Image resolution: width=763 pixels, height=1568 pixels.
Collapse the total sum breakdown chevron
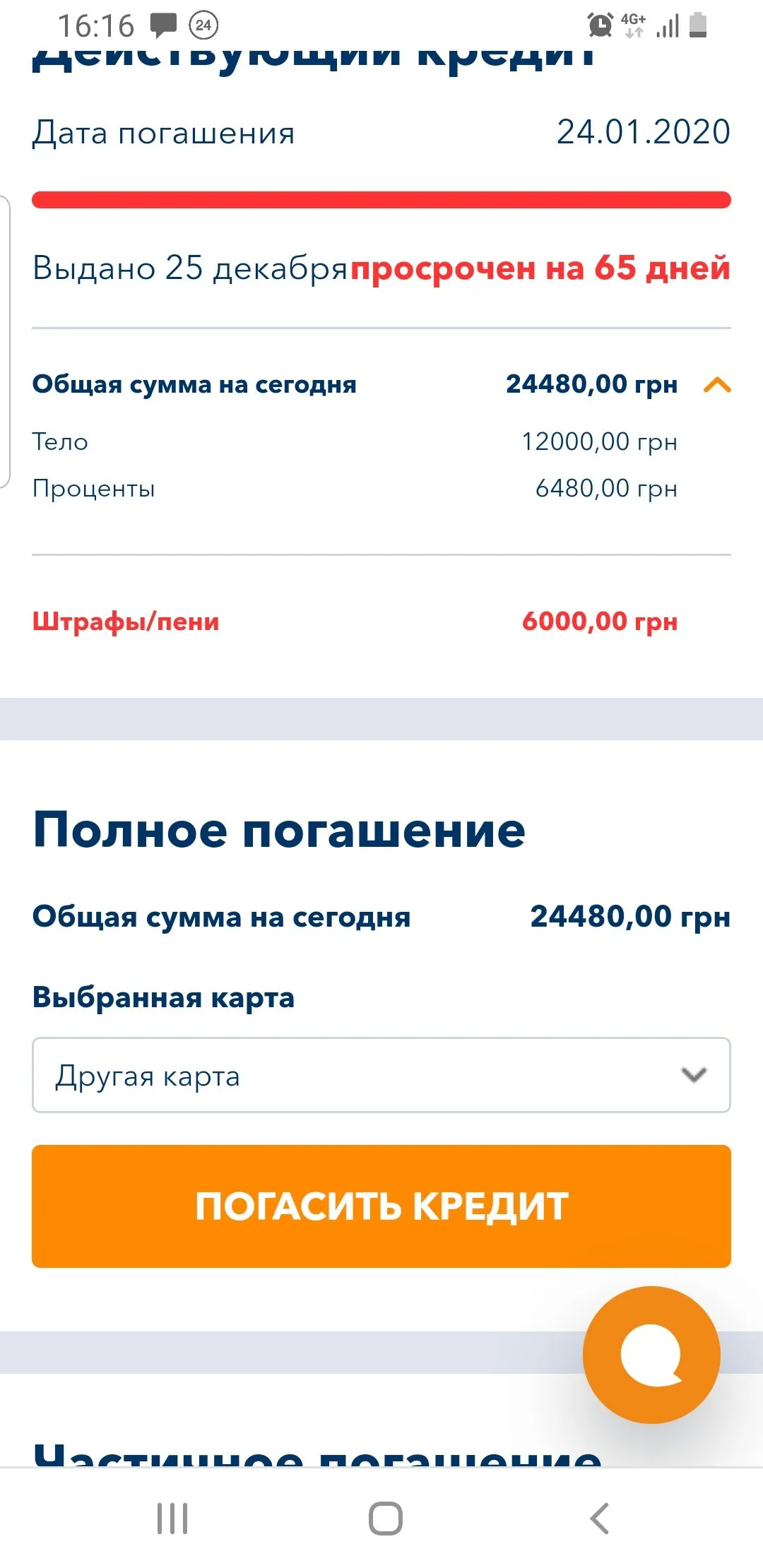pos(716,385)
